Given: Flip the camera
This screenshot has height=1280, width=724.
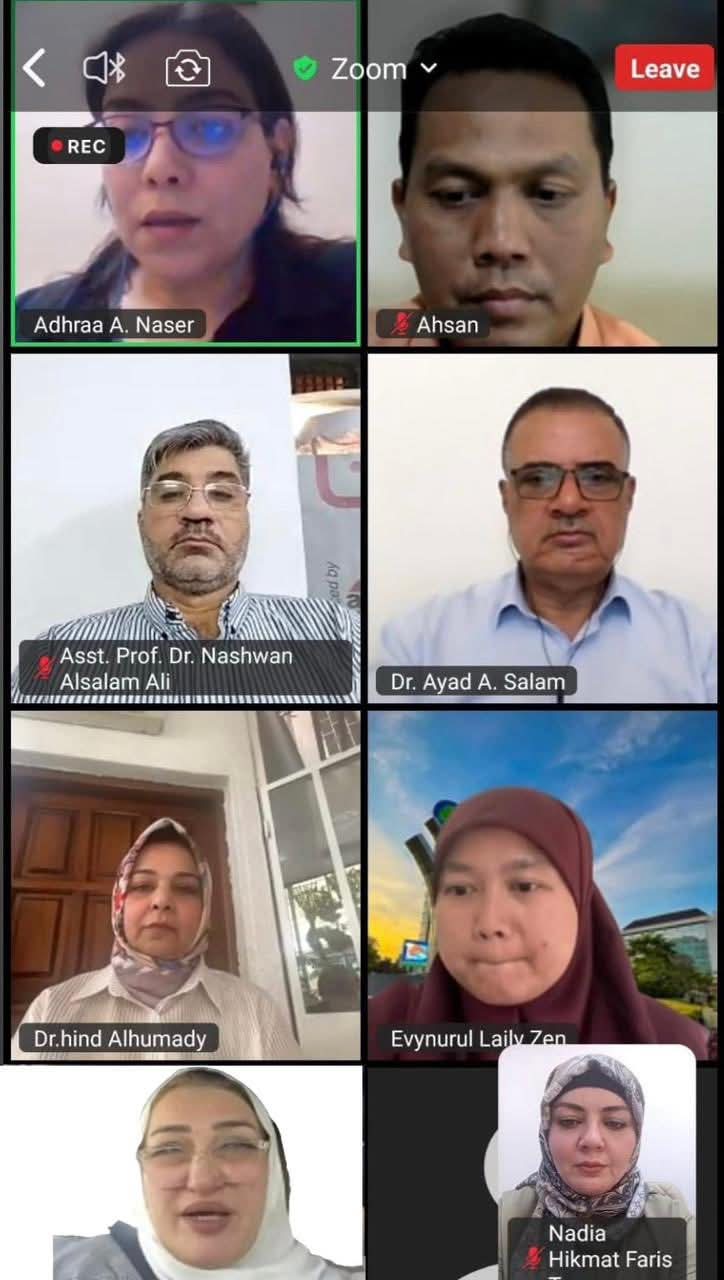Looking at the screenshot, I should click(x=188, y=69).
